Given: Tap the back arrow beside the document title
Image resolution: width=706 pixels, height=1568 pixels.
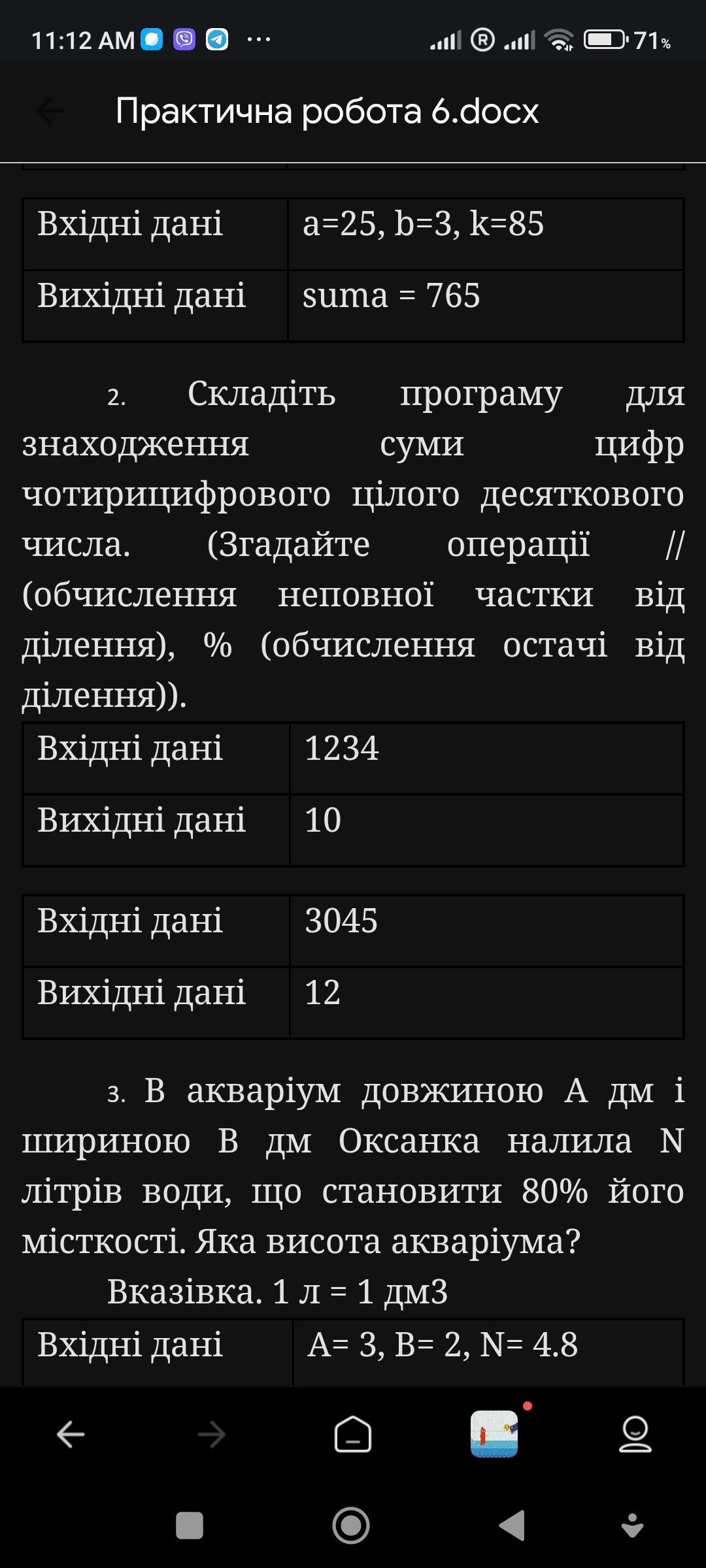Looking at the screenshot, I should click(x=51, y=111).
